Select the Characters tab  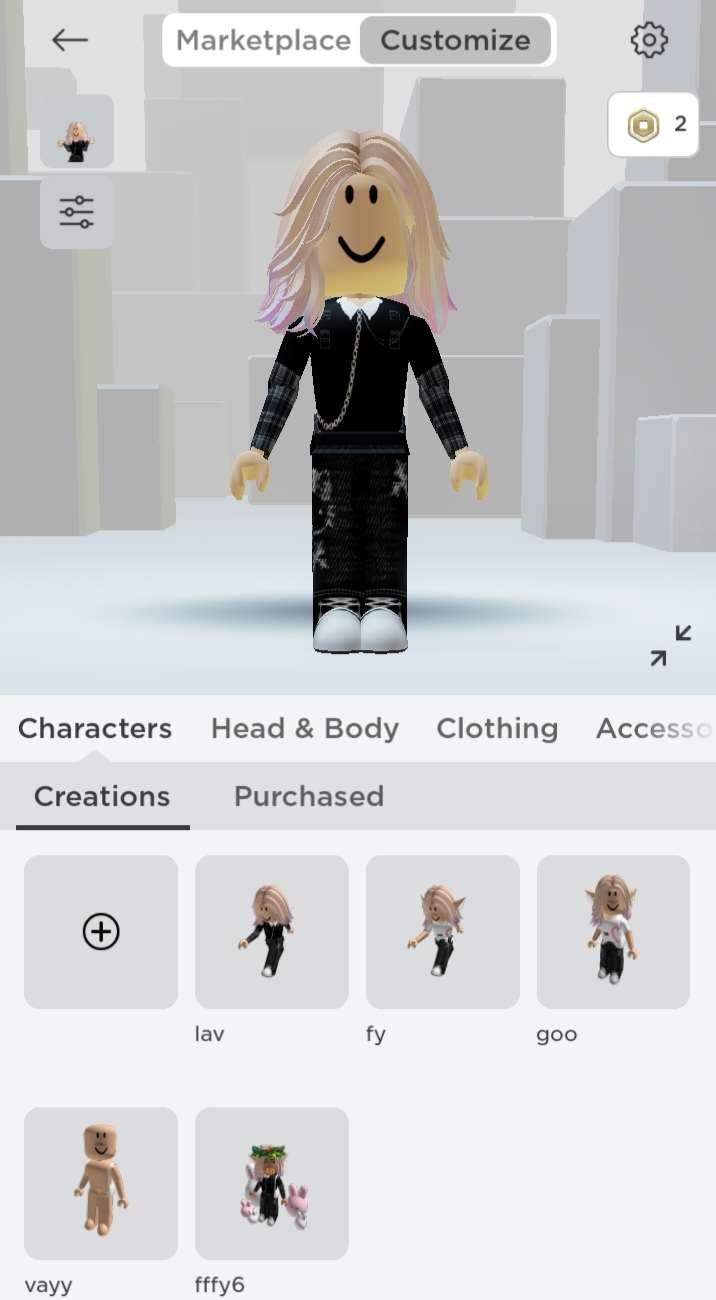(x=95, y=728)
